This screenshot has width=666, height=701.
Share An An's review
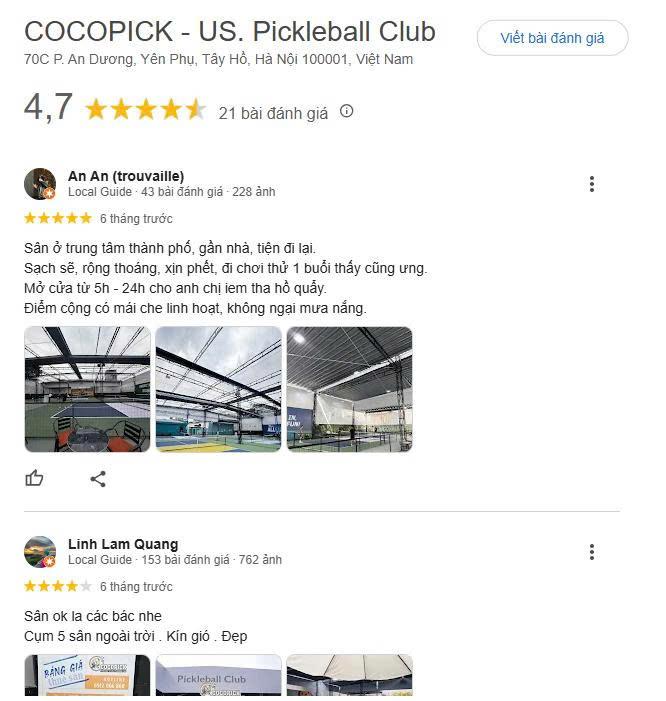coord(98,479)
